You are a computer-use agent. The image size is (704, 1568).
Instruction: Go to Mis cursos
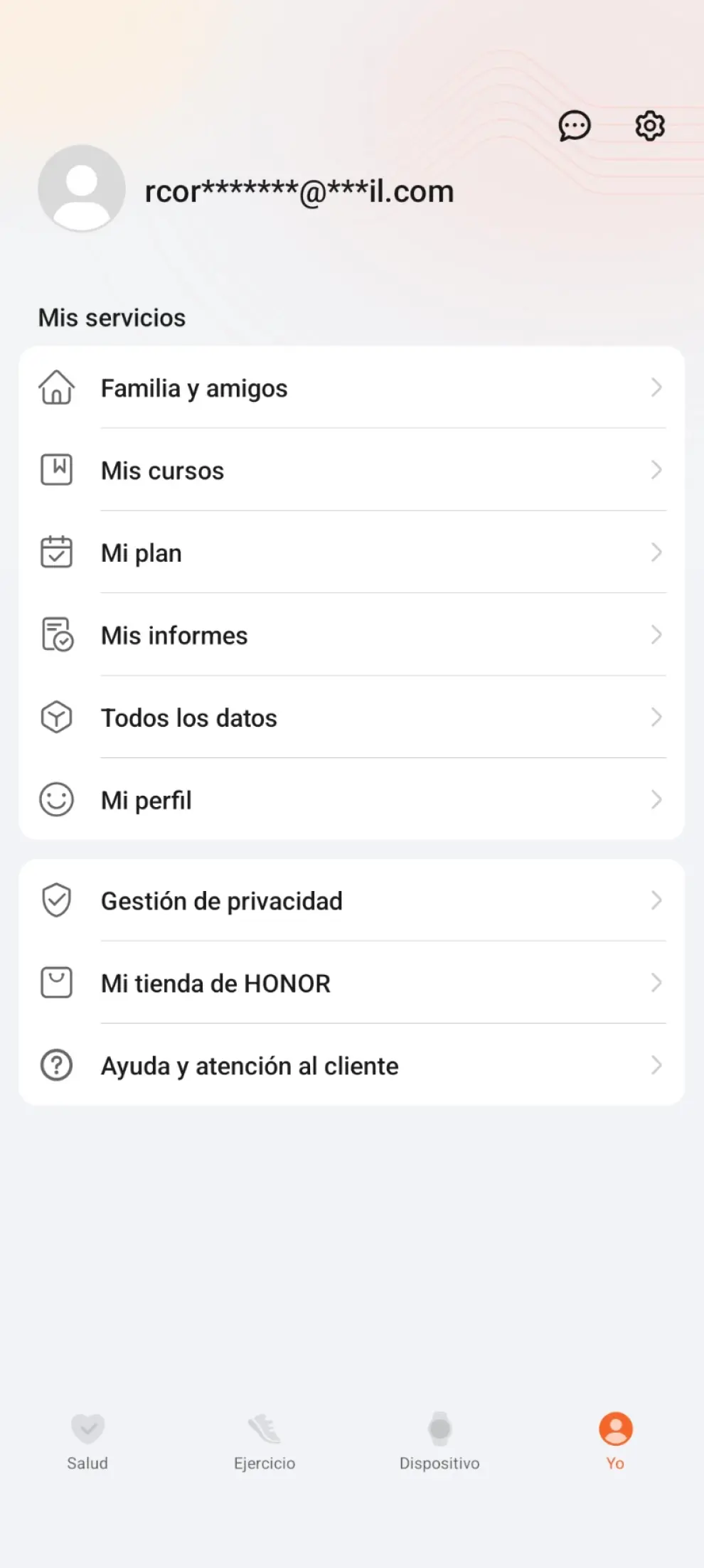(x=351, y=471)
